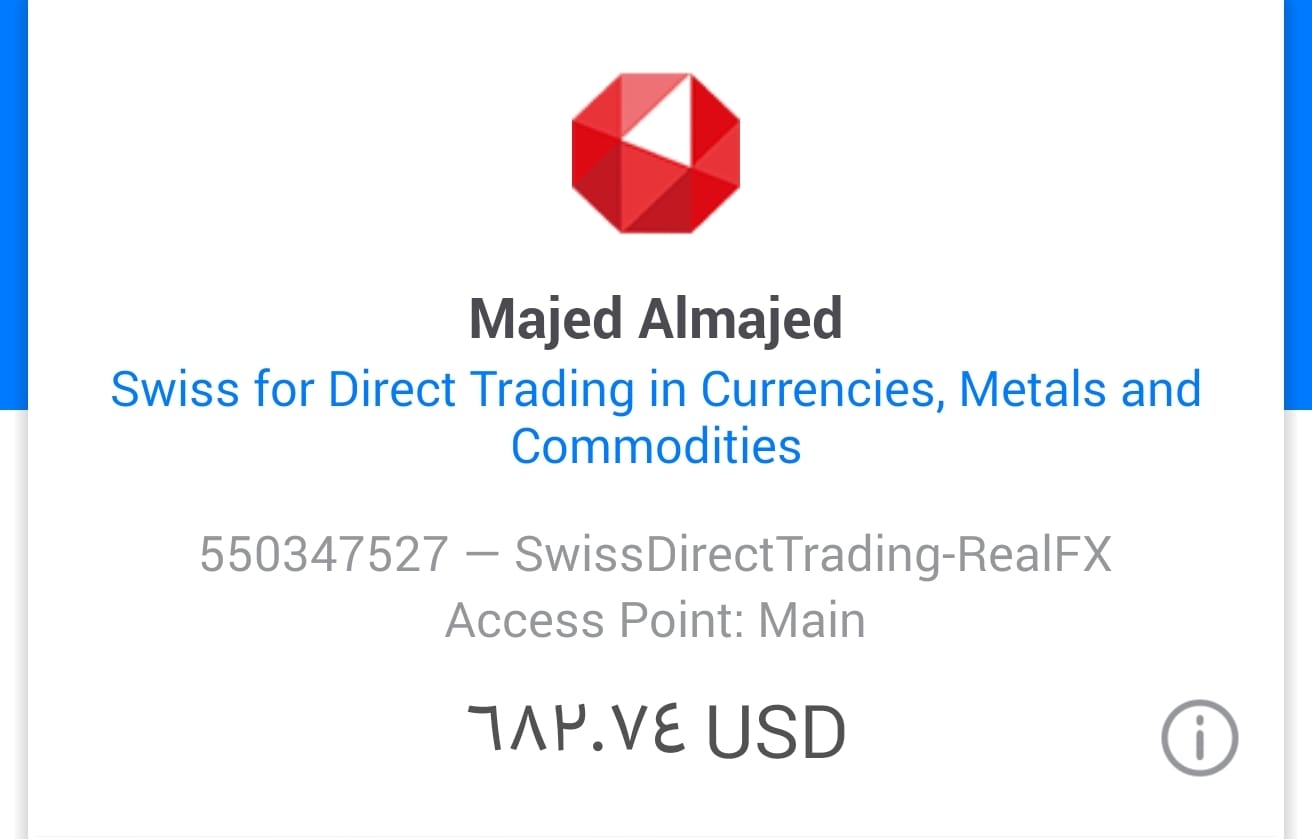The width and height of the screenshot is (1312, 839).
Task: Open the account info icon
Action: point(1199,739)
